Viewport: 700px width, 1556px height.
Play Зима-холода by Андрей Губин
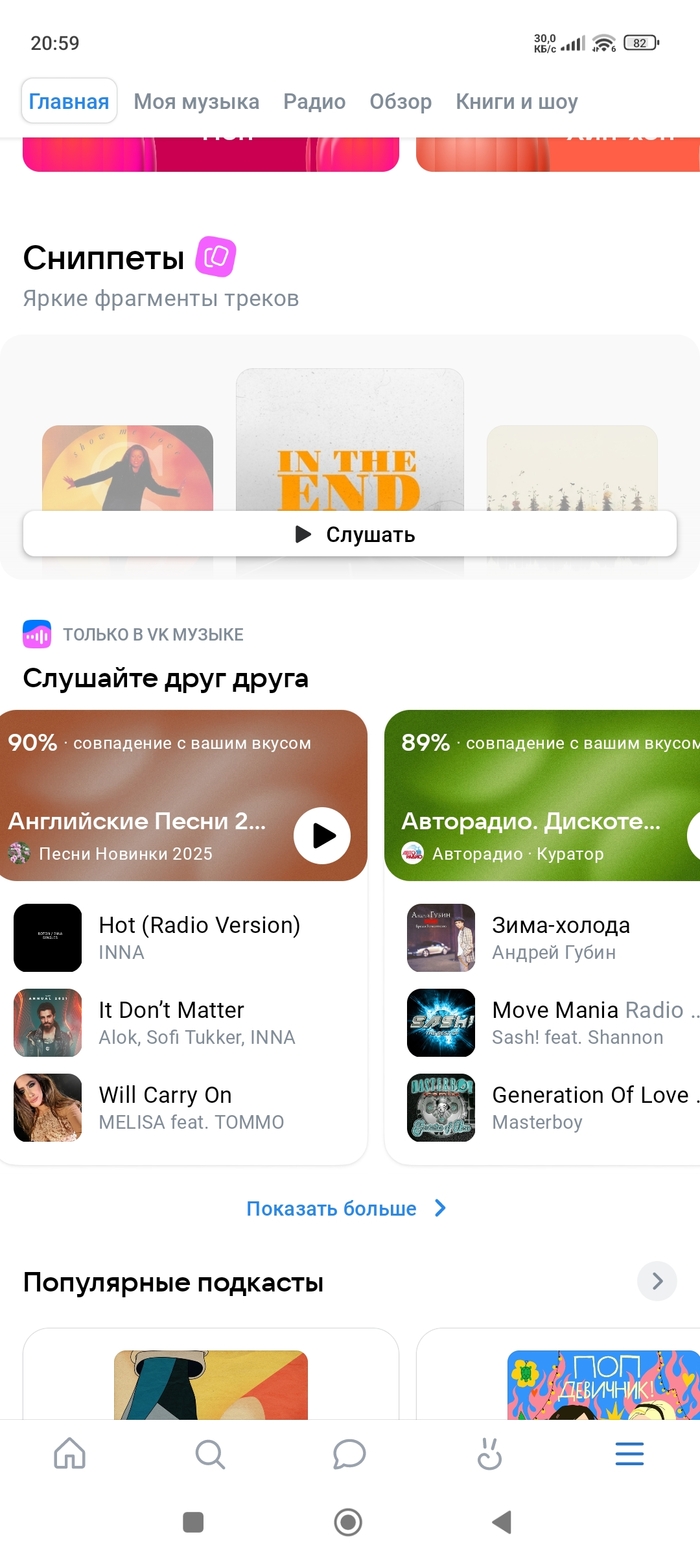point(560,937)
